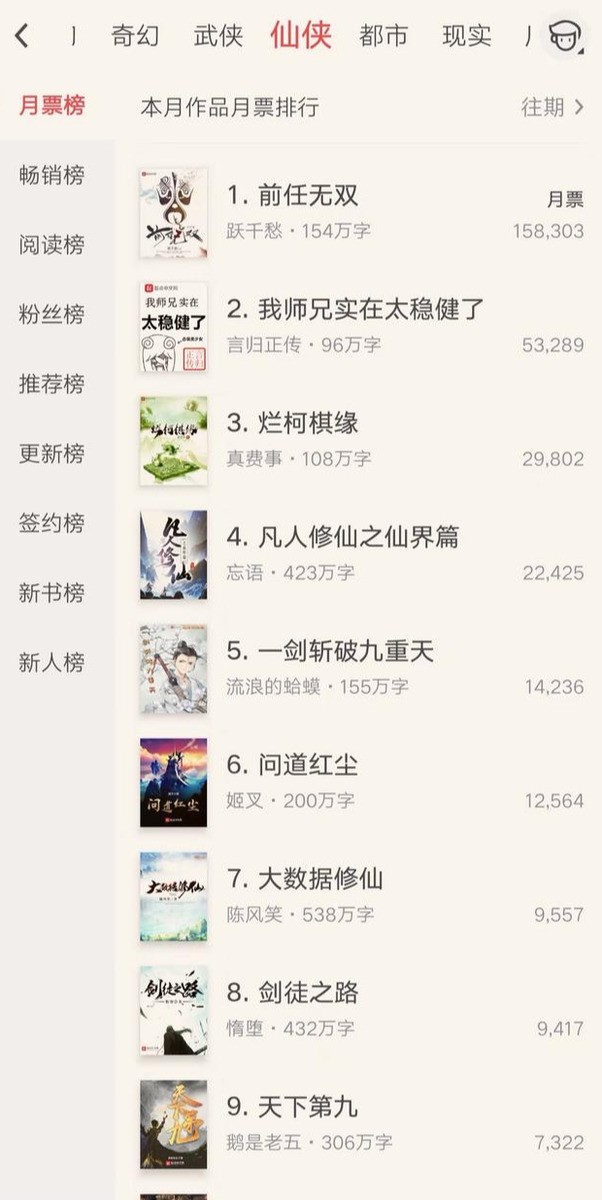Switch to the 武侠 genre tab

click(218, 37)
